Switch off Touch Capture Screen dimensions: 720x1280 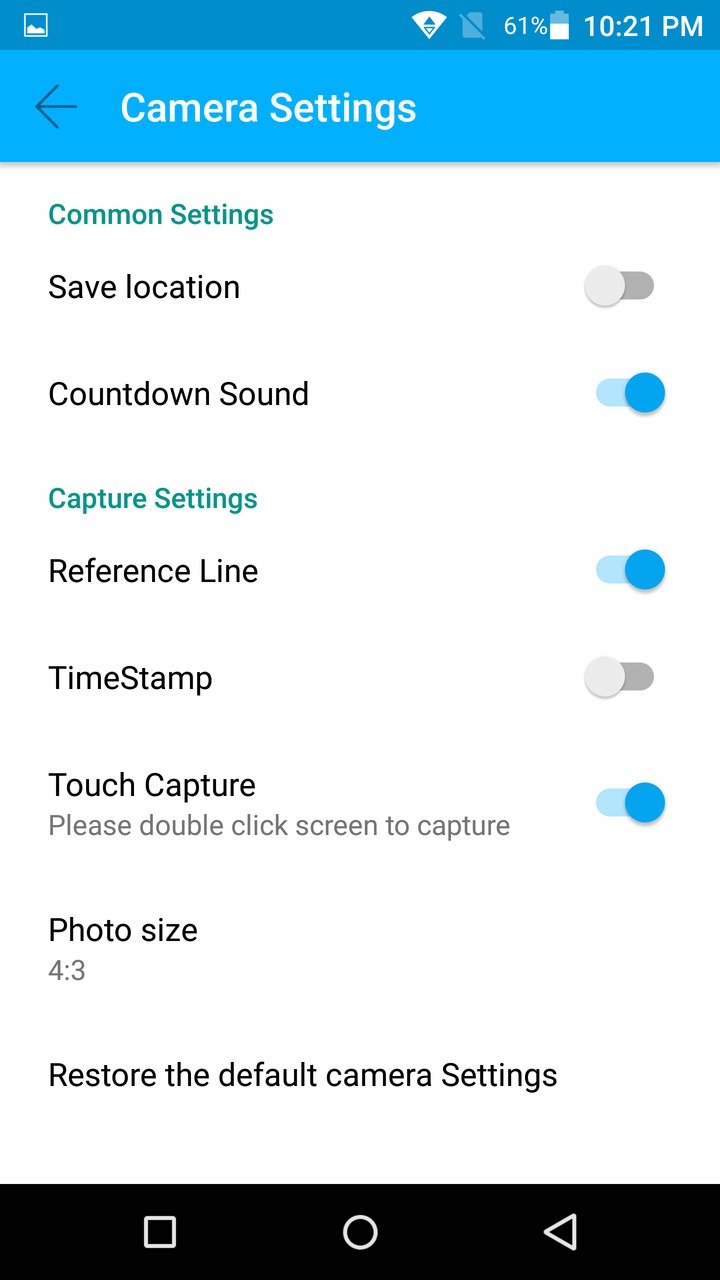630,802
